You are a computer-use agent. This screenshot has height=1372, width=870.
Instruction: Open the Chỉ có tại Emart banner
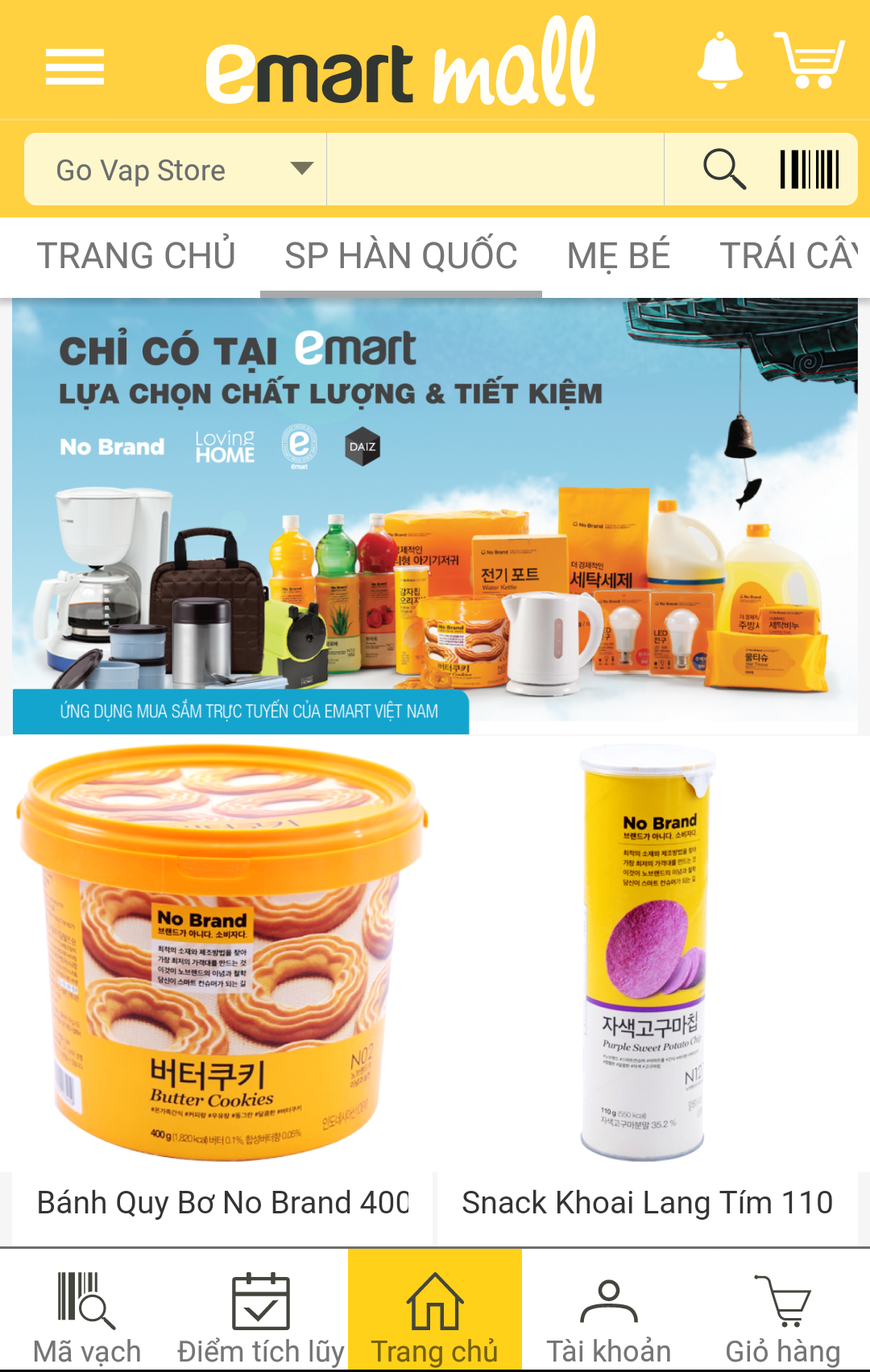435,516
